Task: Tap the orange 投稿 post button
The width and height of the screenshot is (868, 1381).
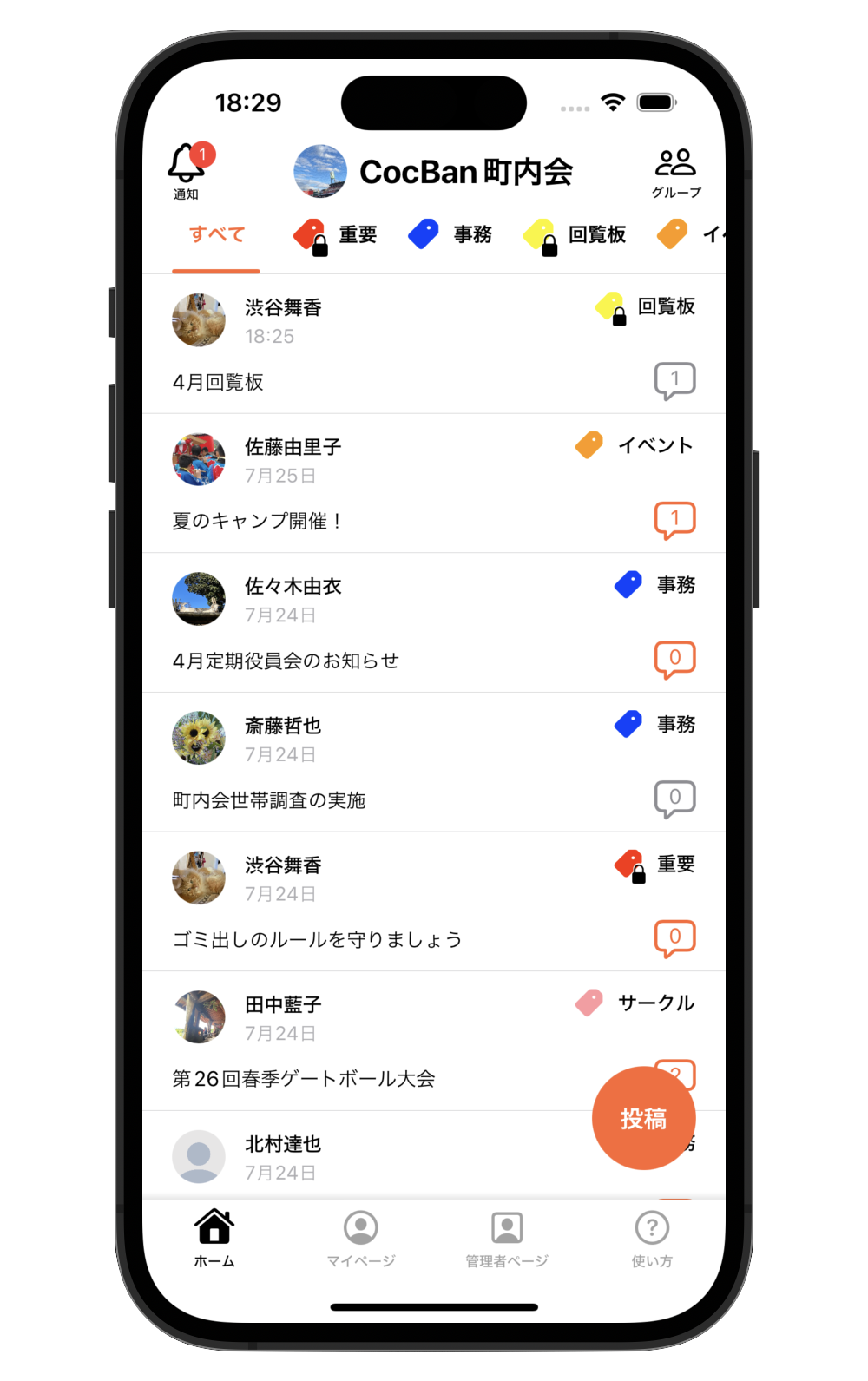Action: click(x=643, y=1118)
